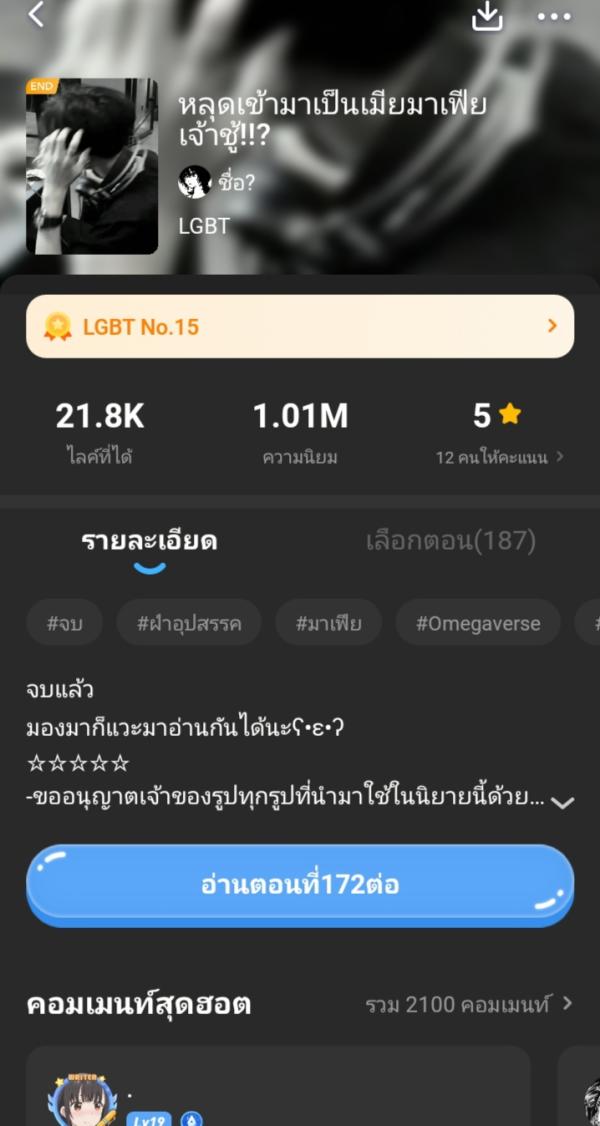Switch to the รายละเอียด tab

pos(149,542)
